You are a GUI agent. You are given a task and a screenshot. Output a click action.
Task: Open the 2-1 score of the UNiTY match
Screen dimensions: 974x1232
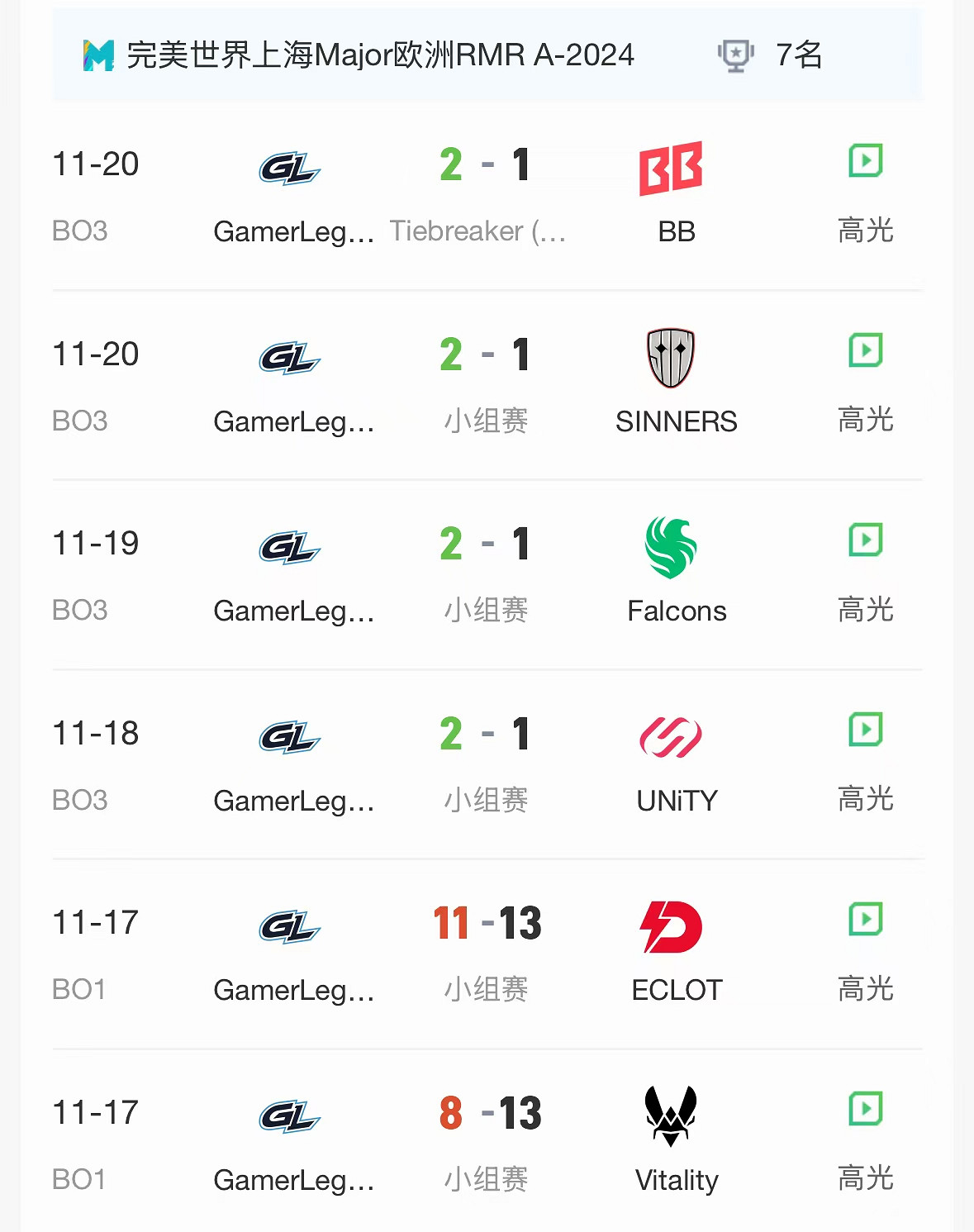pos(483,731)
